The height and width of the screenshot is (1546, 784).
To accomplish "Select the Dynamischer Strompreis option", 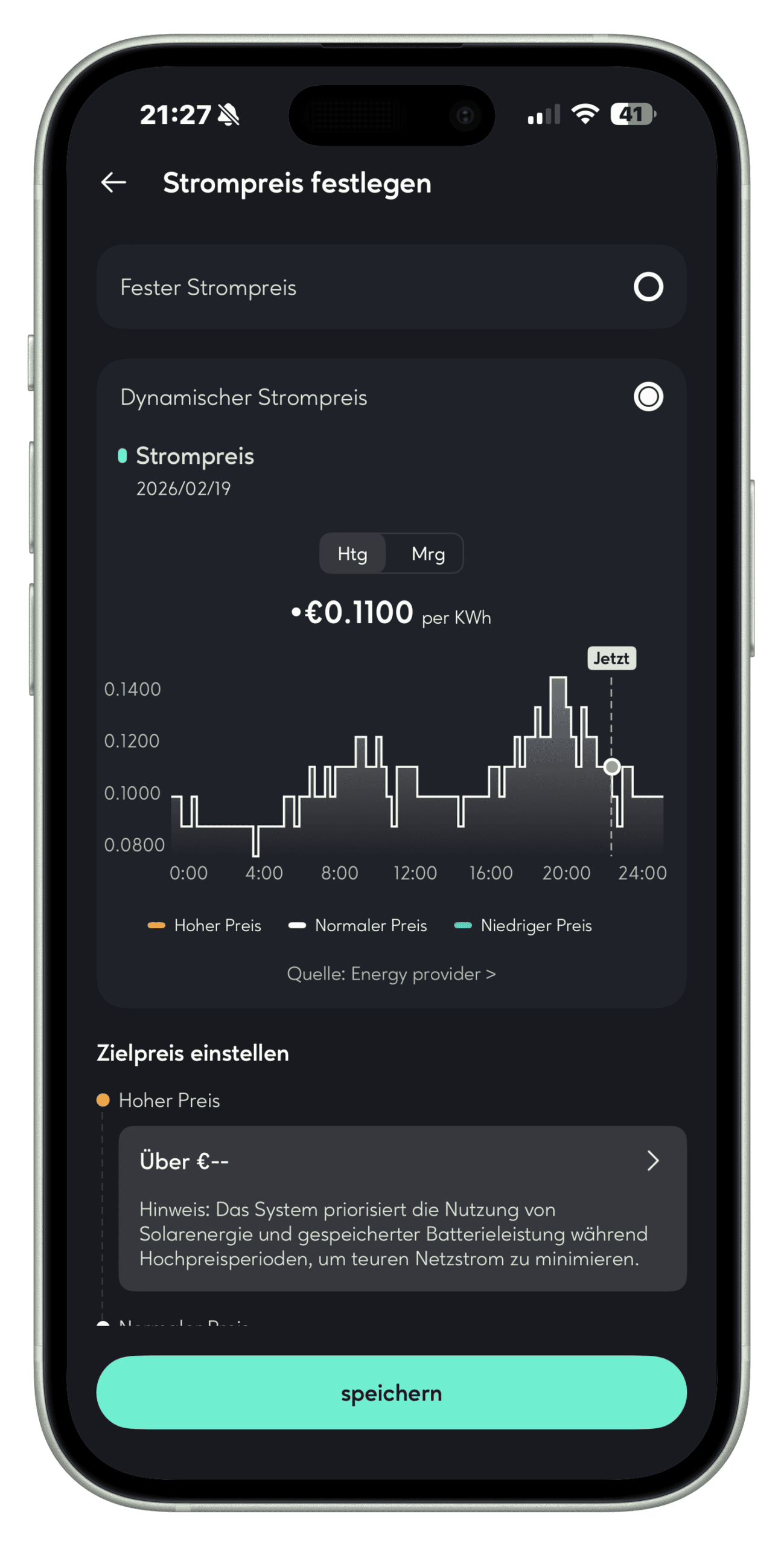I will click(x=648, y=397).
